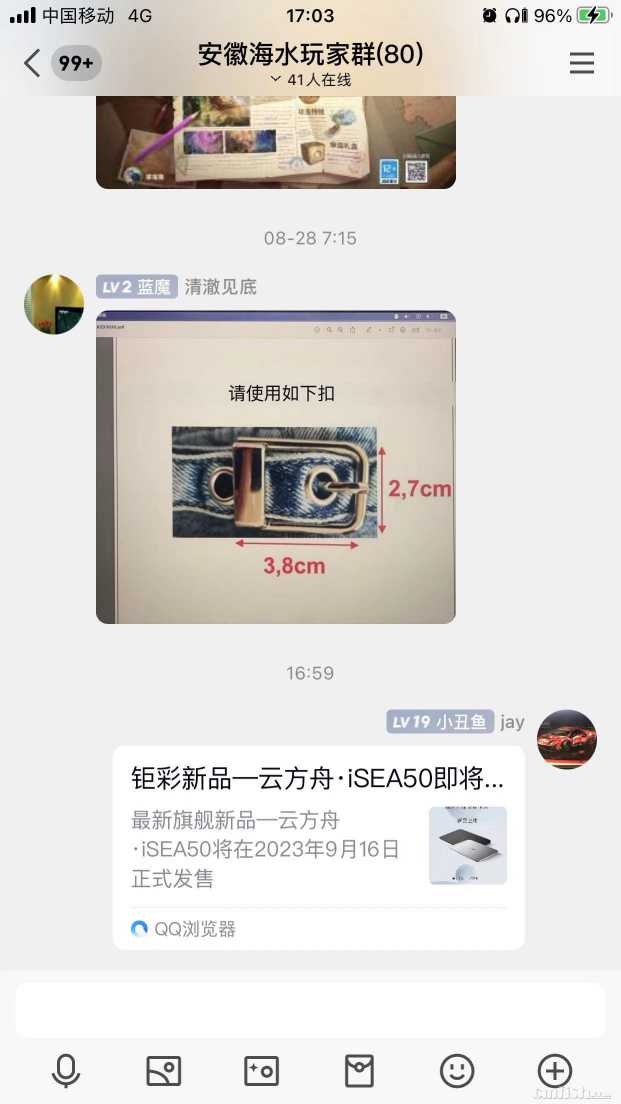Open 清澈见底's avatar profile
The height and width of the screenshot is (1104, 621).
coord(54,304)
